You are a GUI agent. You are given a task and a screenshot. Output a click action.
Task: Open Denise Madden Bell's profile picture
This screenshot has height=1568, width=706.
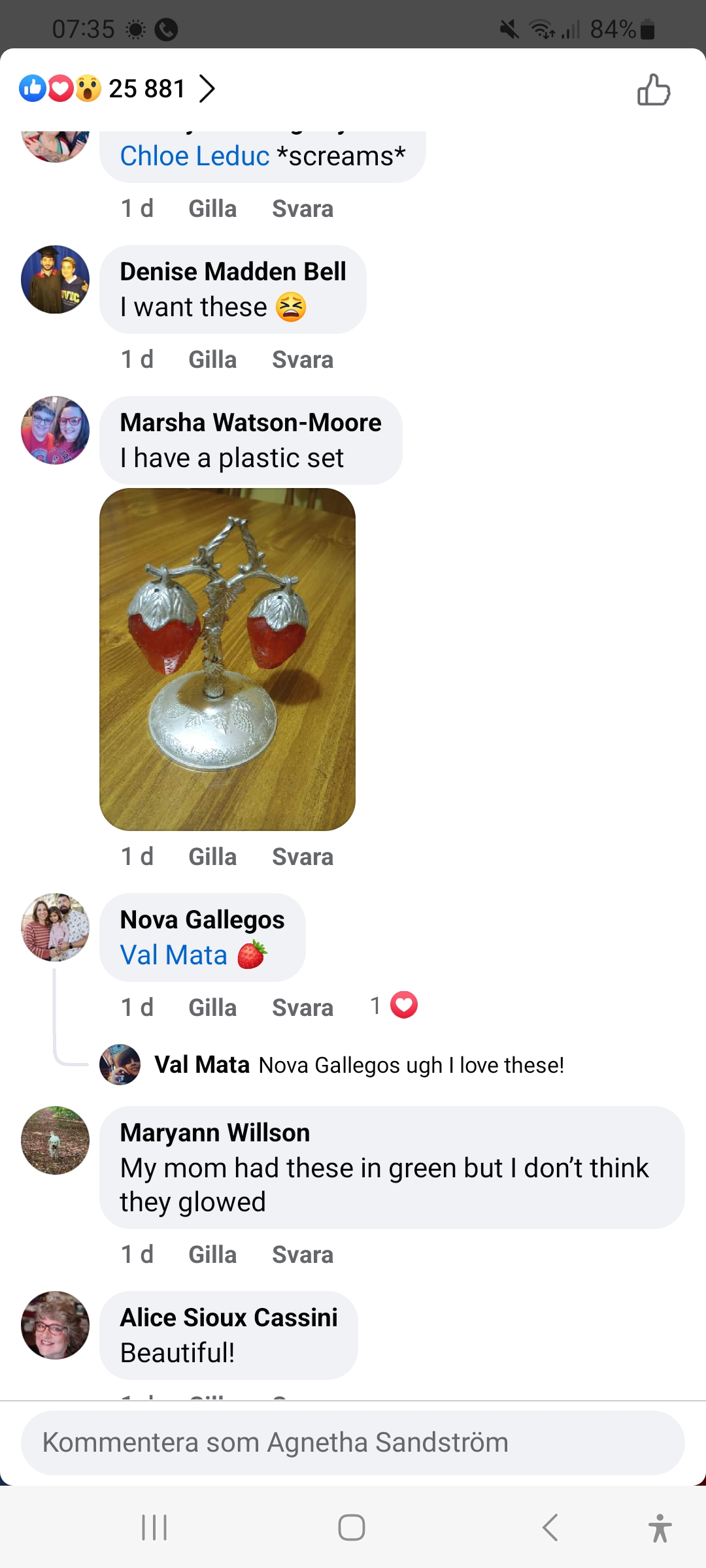point(55,280)
